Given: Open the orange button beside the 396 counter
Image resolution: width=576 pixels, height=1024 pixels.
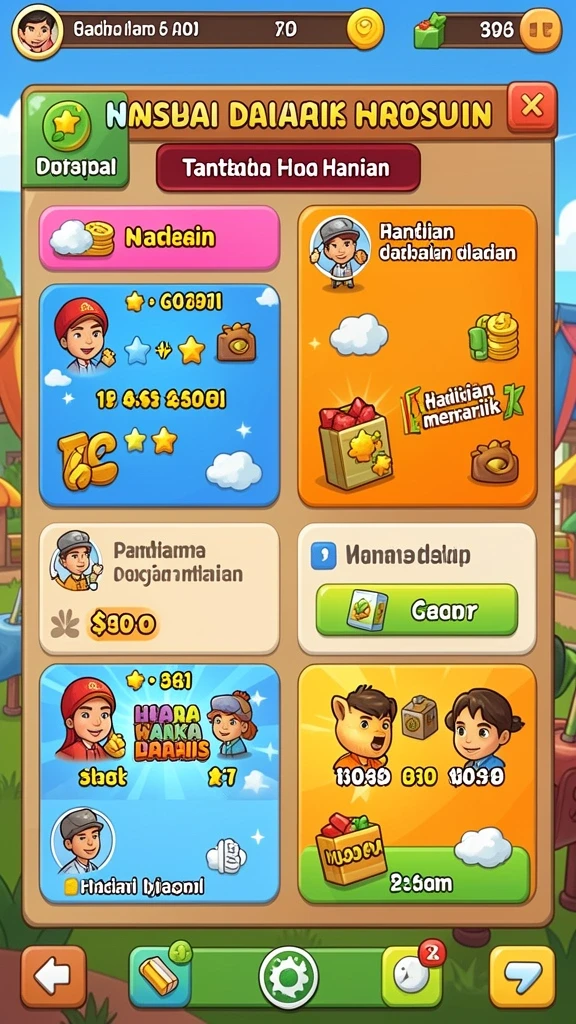Looking at the screenshot, I should pos(540,30).
